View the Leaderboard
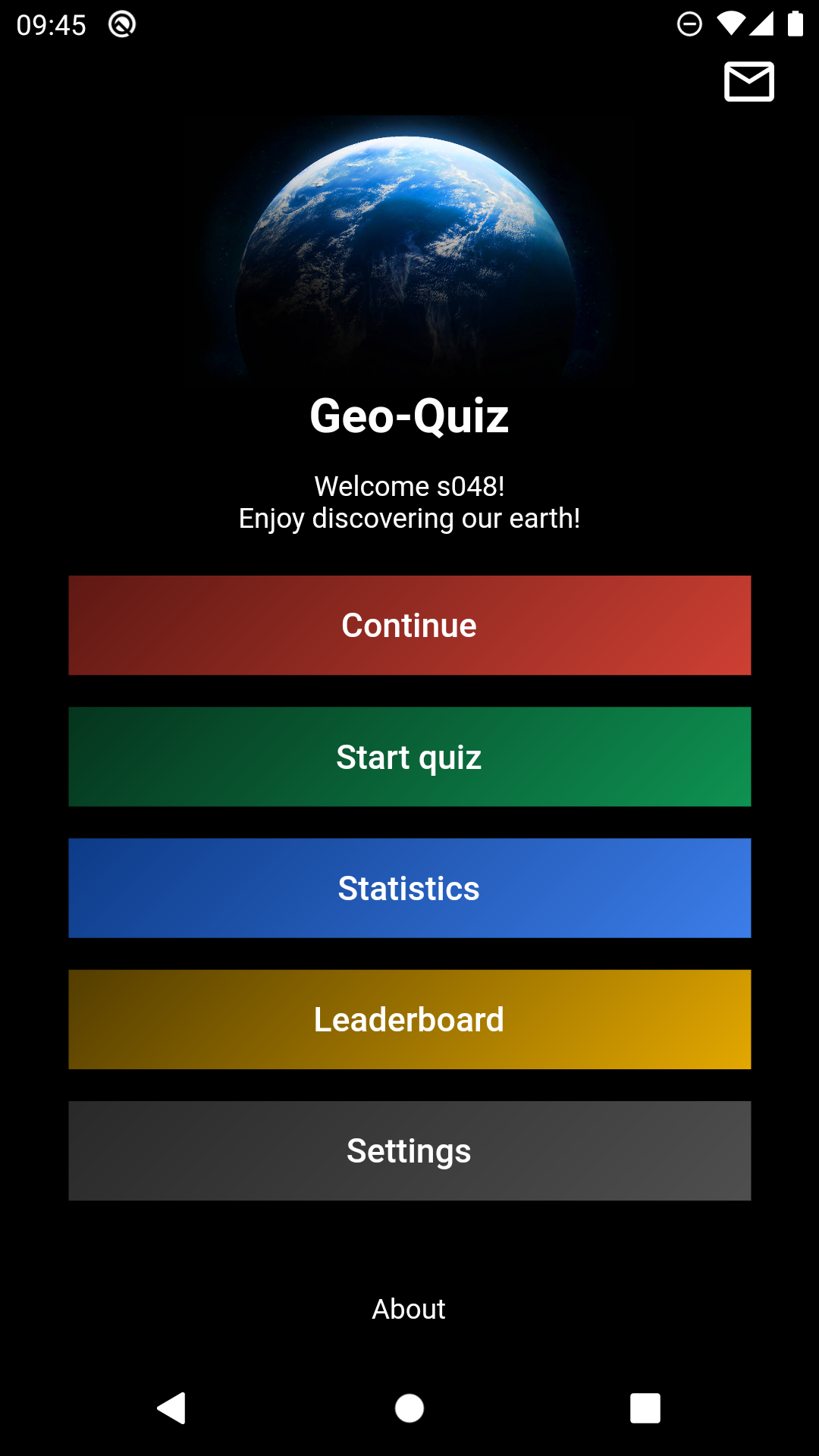 (x=409, y=1019)
